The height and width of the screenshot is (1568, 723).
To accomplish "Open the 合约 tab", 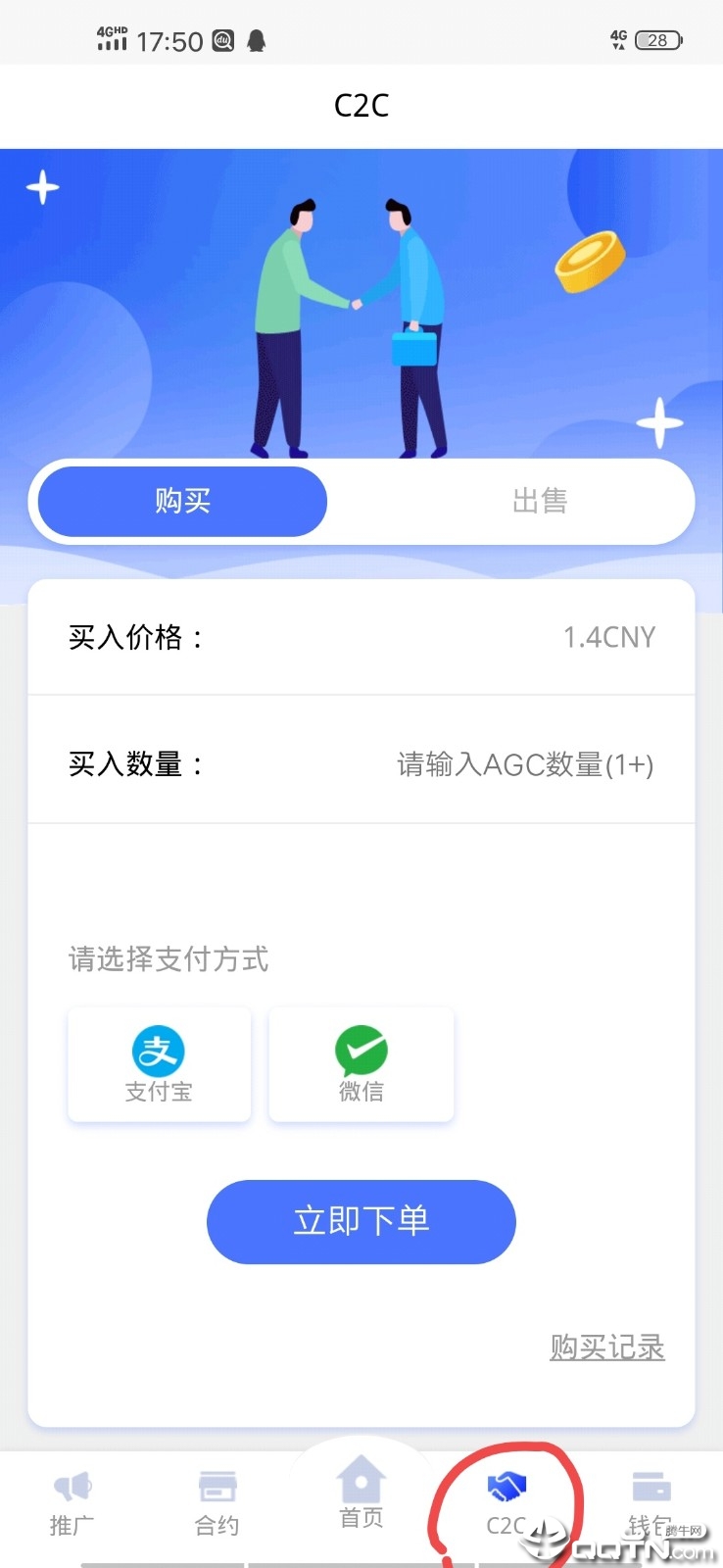I will (217, 1502).
